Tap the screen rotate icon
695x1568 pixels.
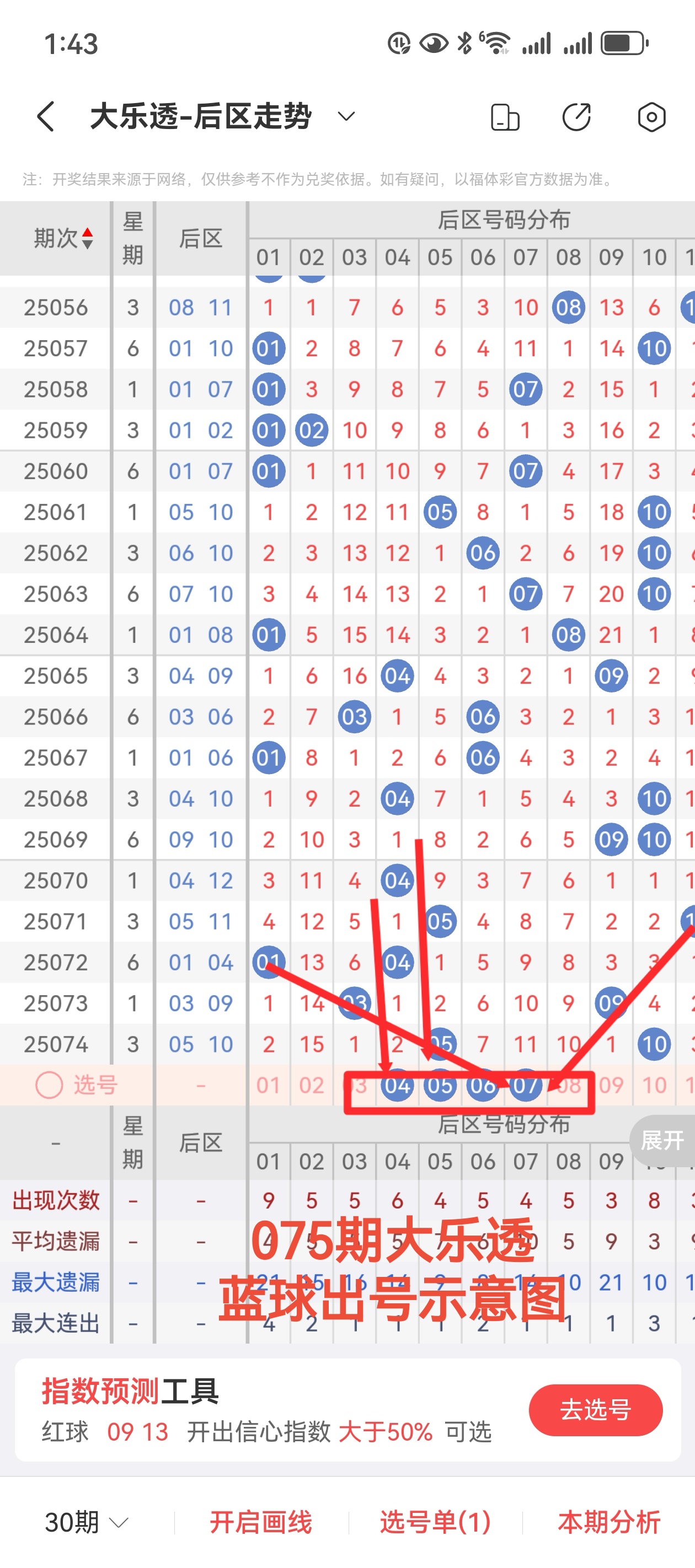(505, 117)
